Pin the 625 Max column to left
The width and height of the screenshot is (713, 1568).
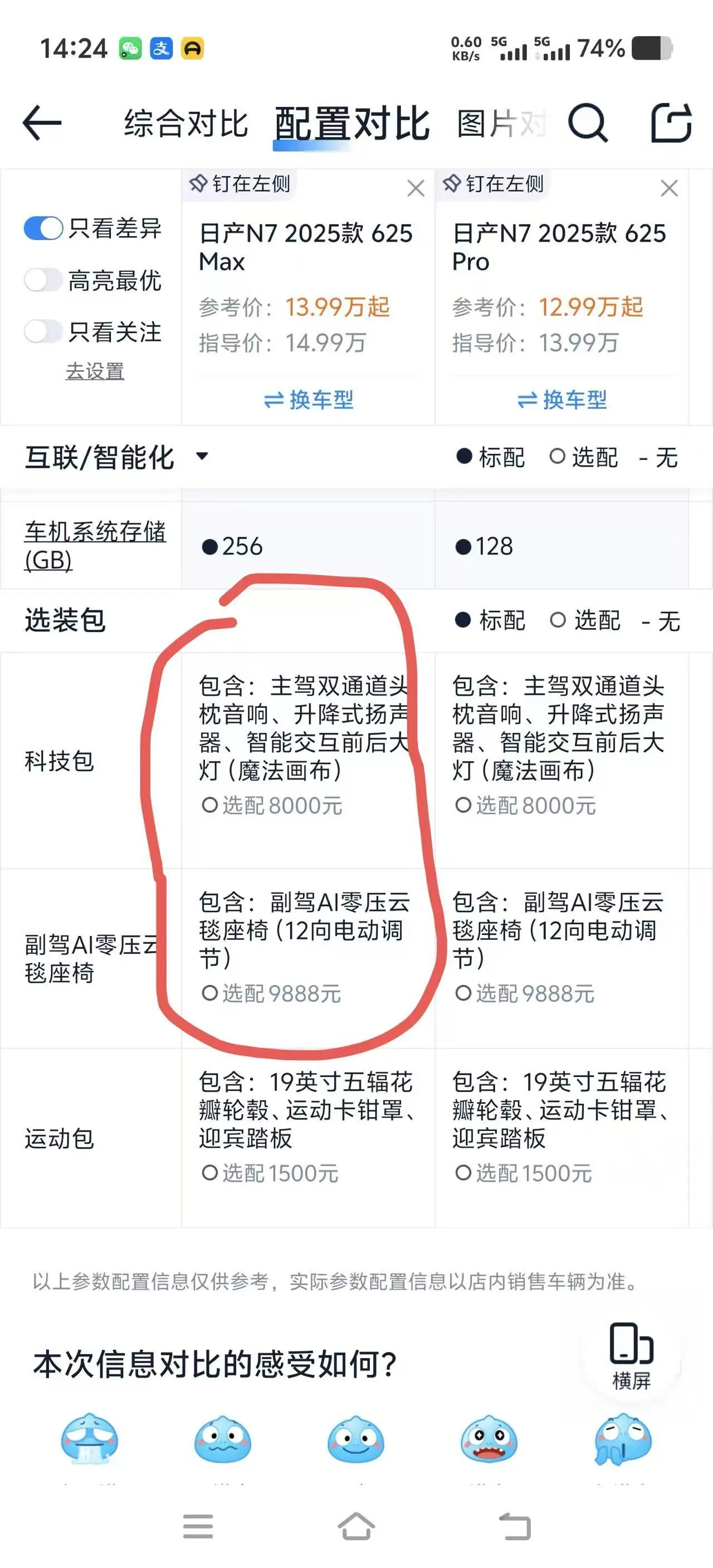click(x=240, y=183)
